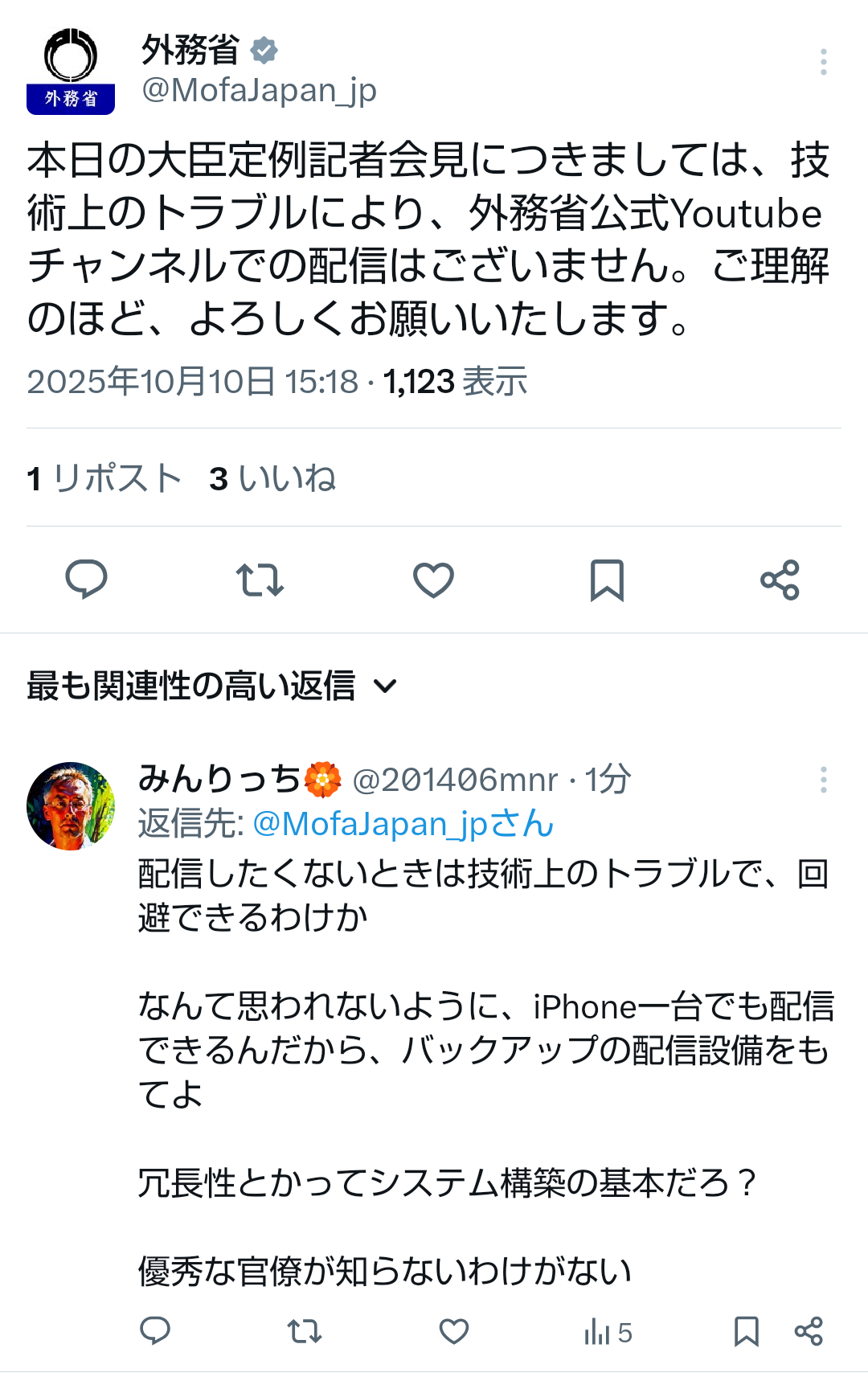Bookmark the 外務省 post

click(x=607, y=580)
